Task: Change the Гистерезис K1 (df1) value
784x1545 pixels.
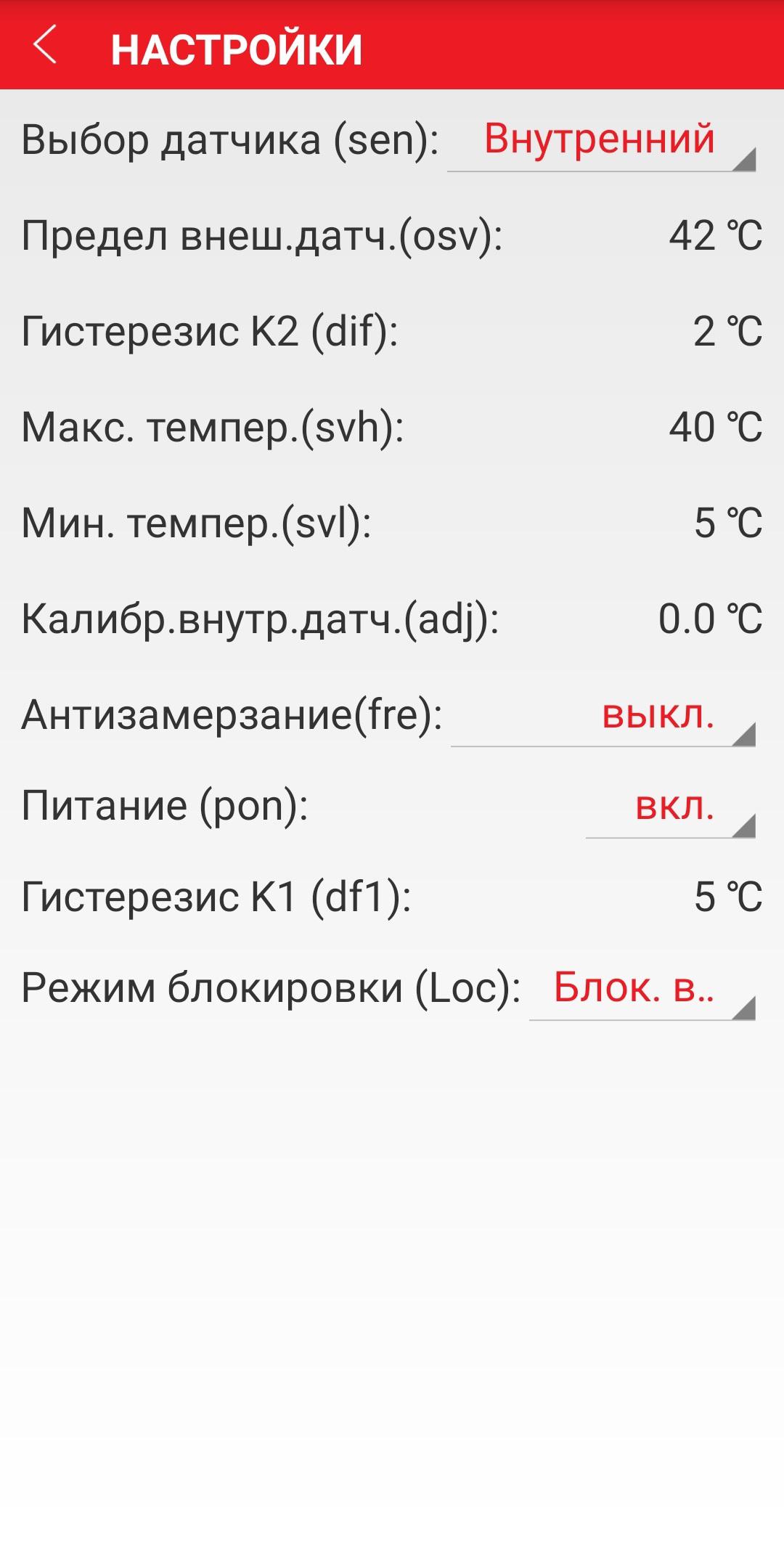Action: 728,897
